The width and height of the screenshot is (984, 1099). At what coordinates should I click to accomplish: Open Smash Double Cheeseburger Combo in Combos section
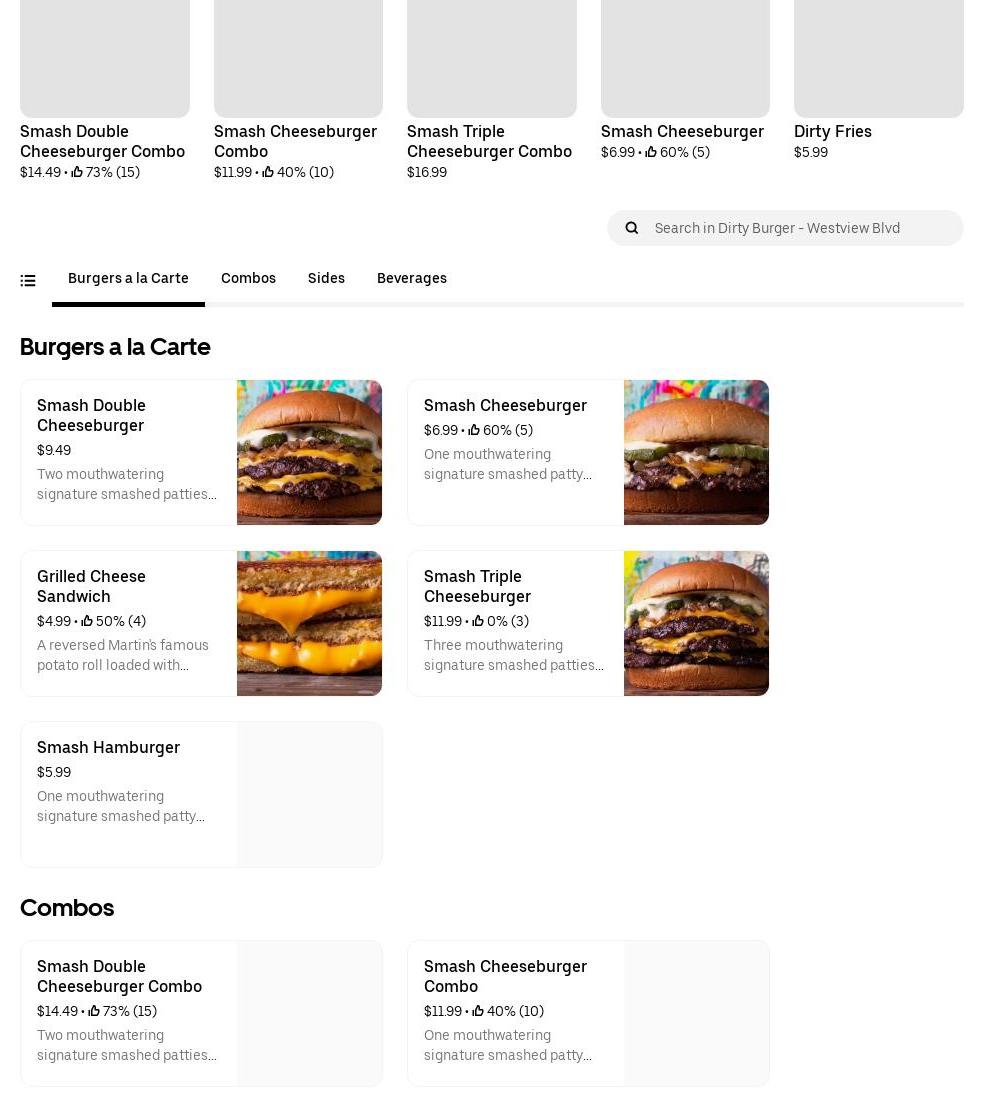coord(201,1013)
